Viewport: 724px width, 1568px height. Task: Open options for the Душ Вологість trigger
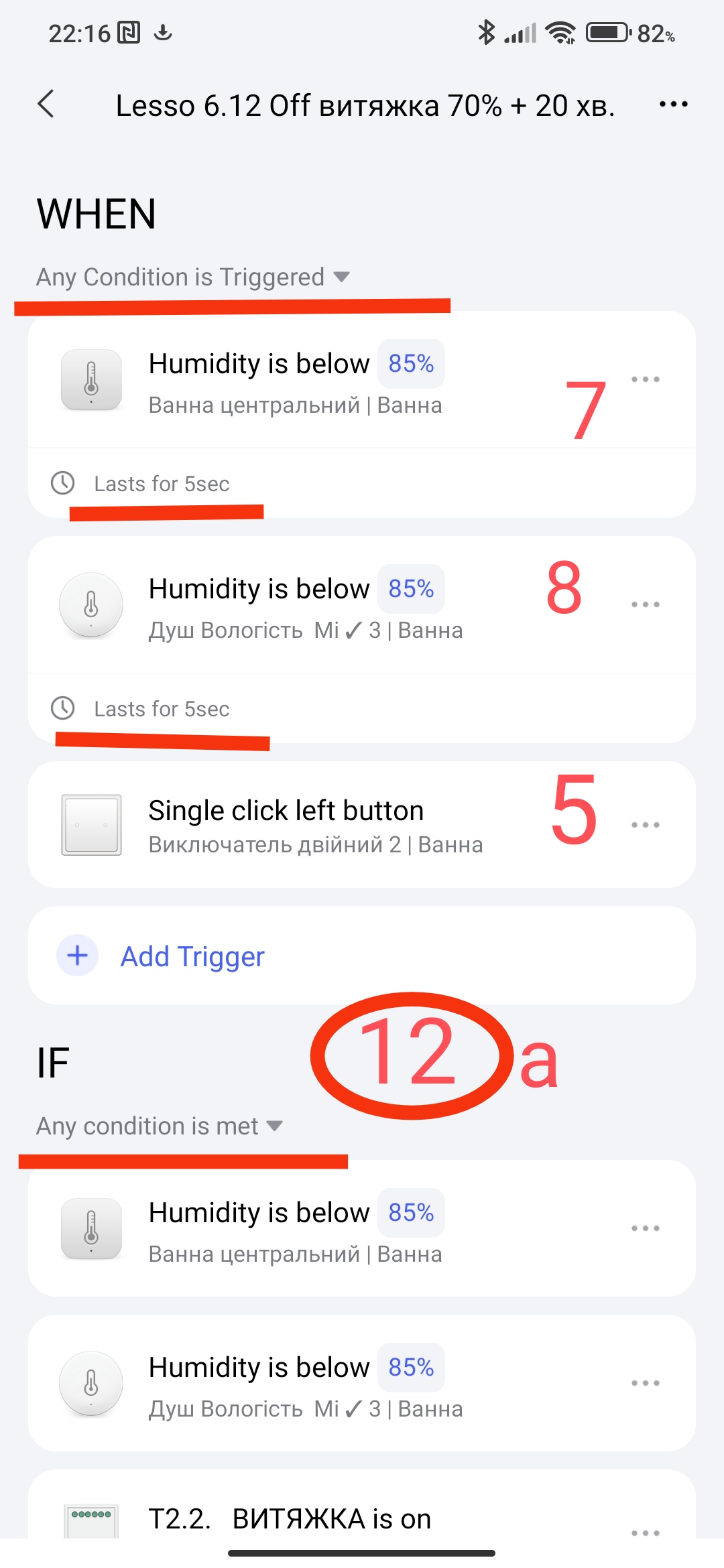pyautogui.click(x=645, y=604)
